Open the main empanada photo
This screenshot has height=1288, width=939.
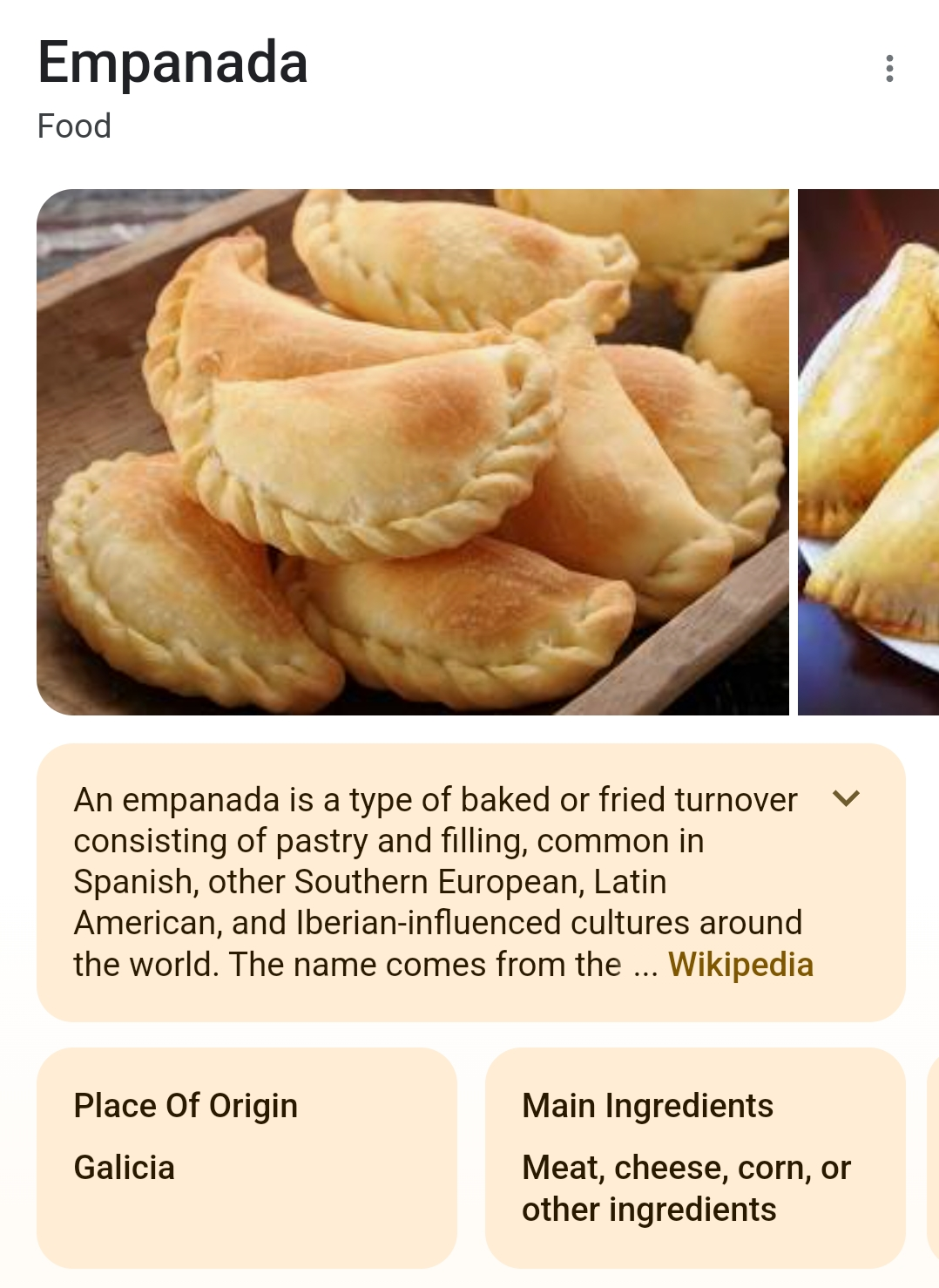[x=412, y=451]
